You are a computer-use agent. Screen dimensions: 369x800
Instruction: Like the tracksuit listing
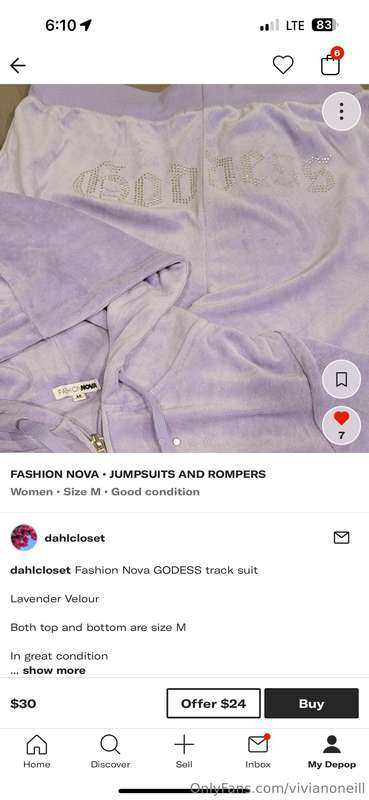point(341,426)
